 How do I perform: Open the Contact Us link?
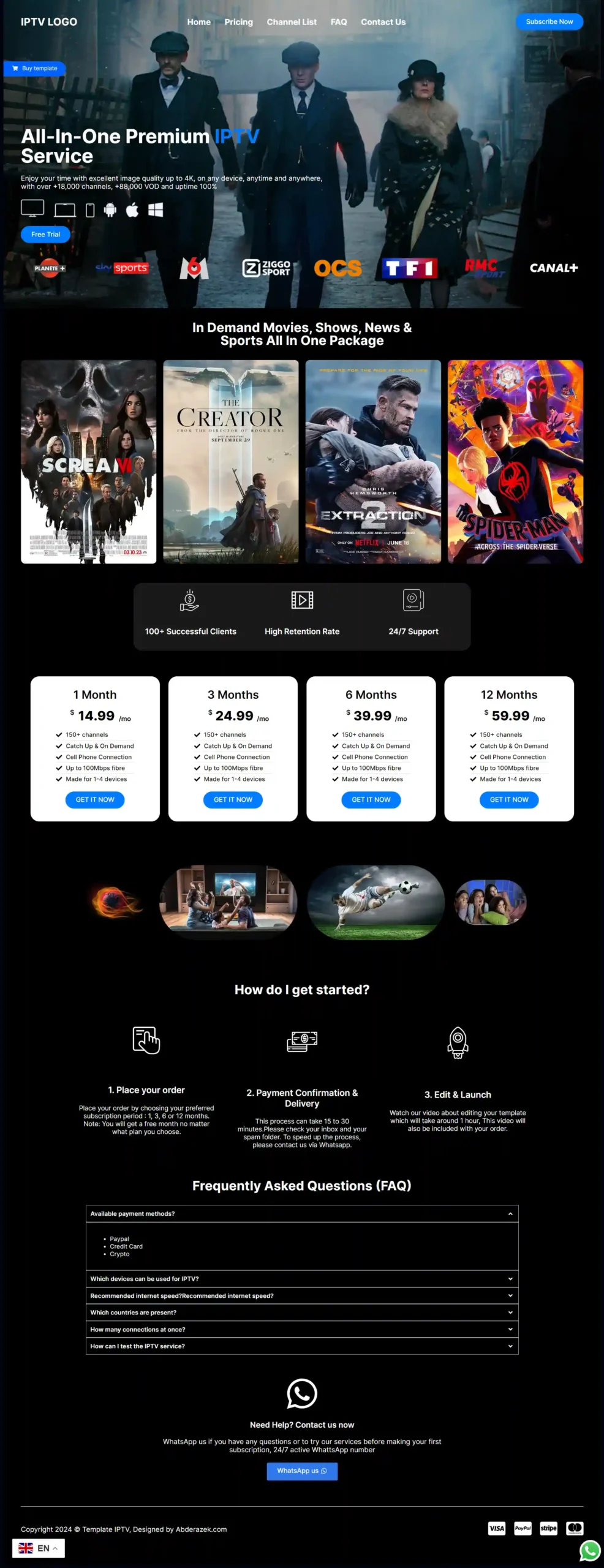point(383,22)
